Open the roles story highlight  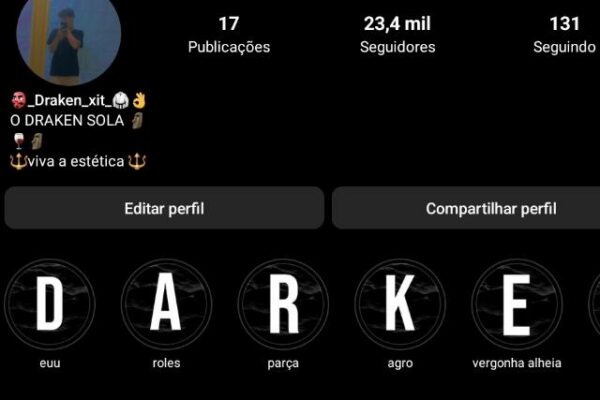coord(166,304)
